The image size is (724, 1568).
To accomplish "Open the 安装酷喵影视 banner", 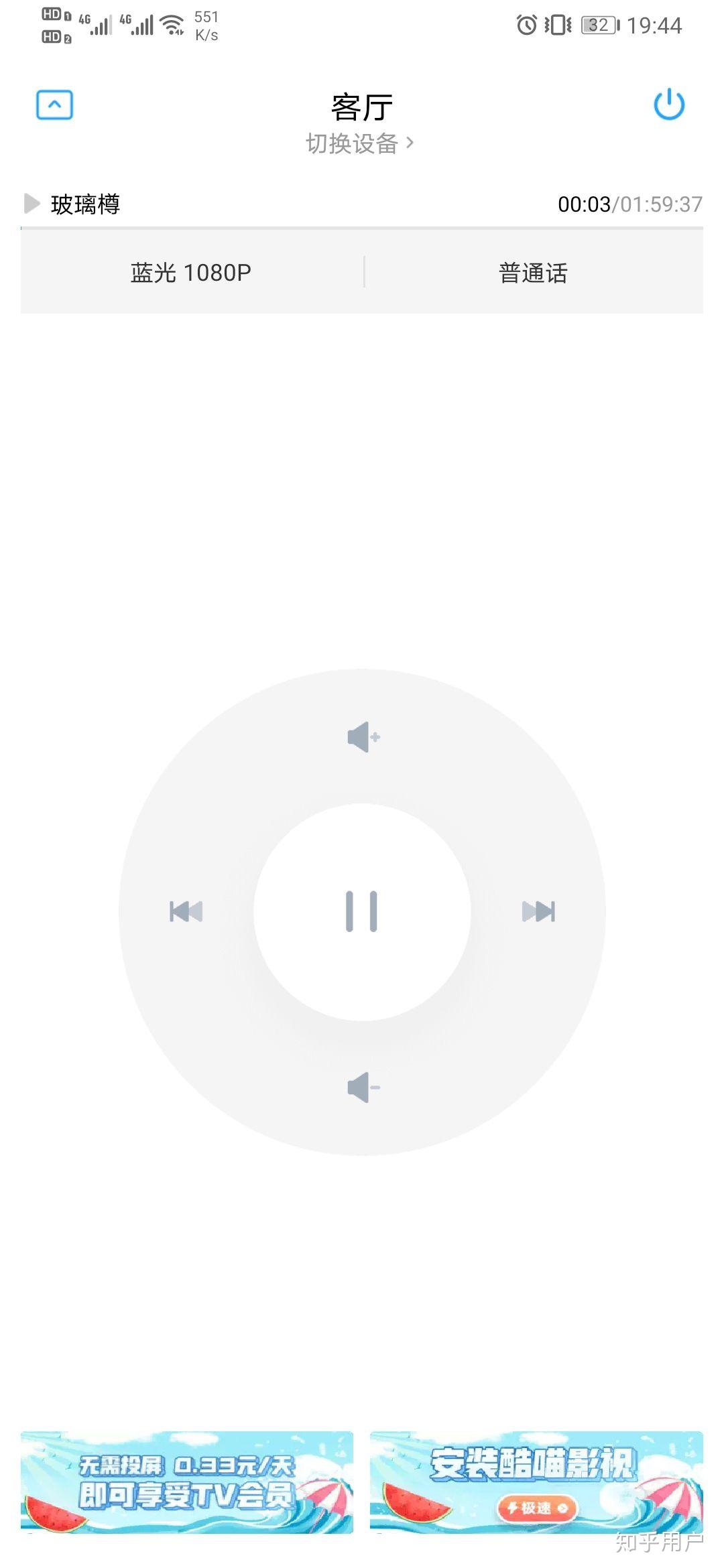I will (536, 1482).
